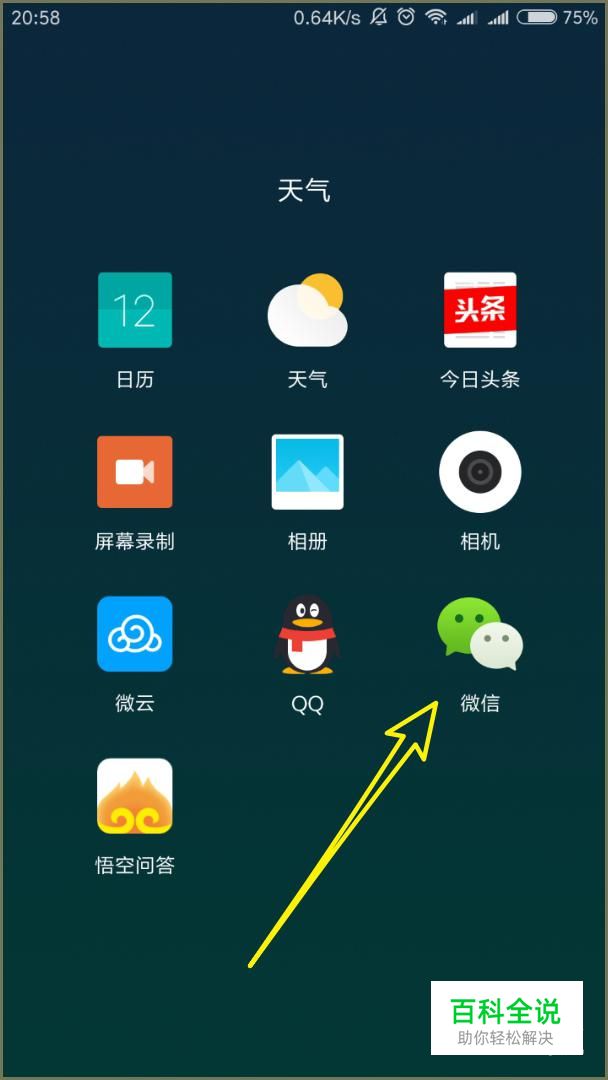Open 今日头条 news app
The image size is (608, 1080).
480,310
